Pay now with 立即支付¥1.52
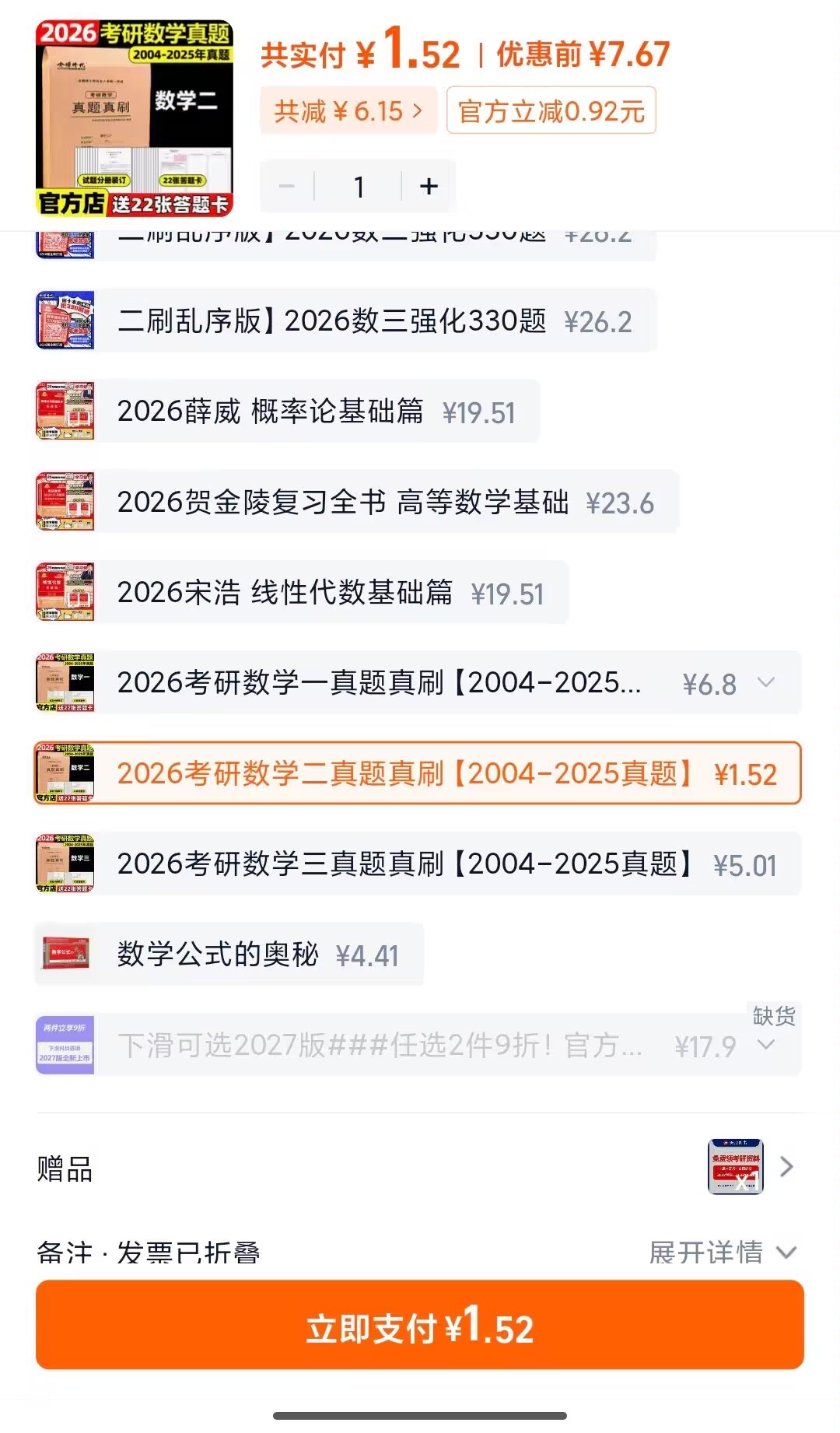This screenshot has height=1433, width=840. [x=420, y=1326]
